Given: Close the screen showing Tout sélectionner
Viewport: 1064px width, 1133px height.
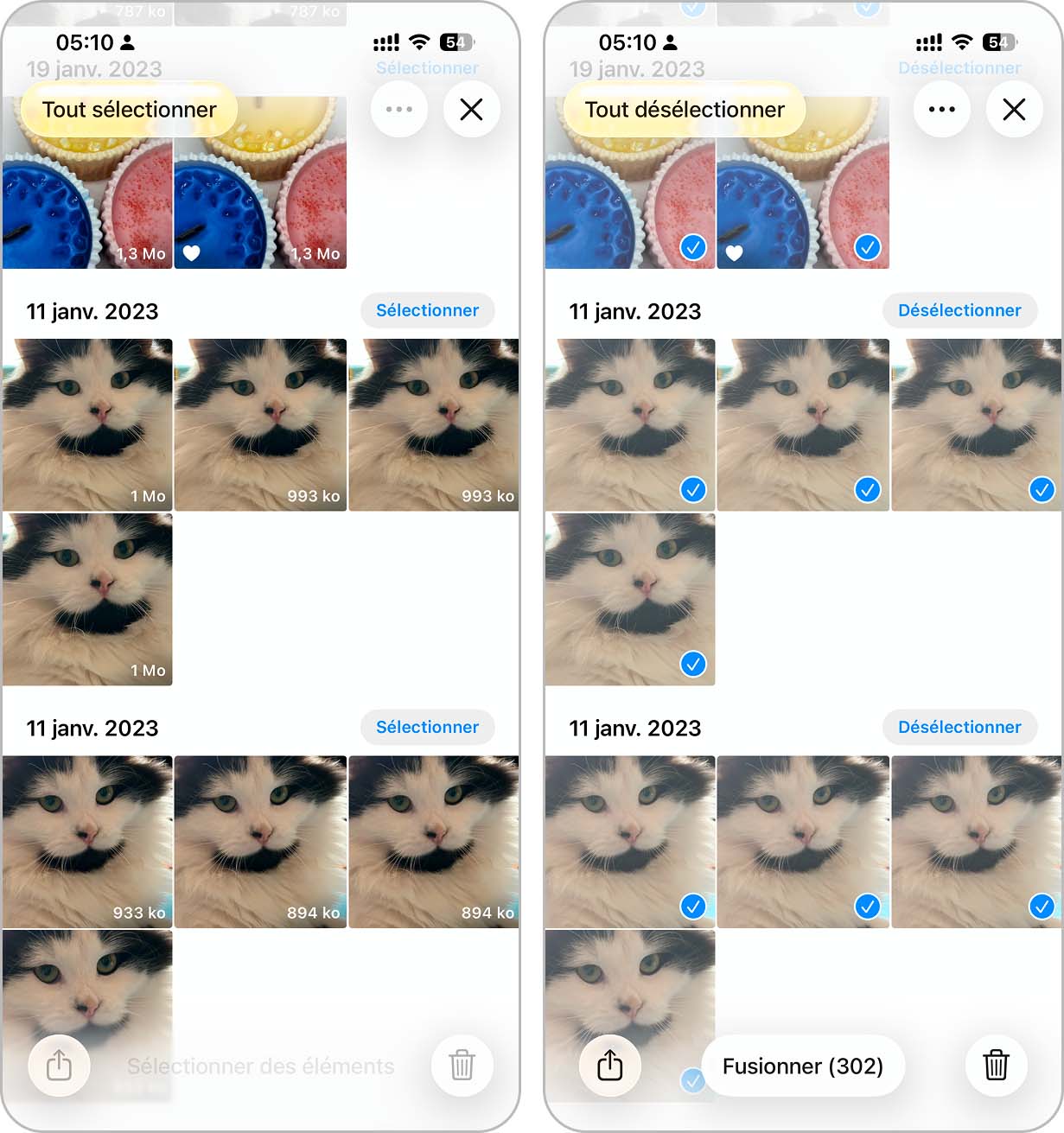Looking at the screenshot, I should (471, 110).
